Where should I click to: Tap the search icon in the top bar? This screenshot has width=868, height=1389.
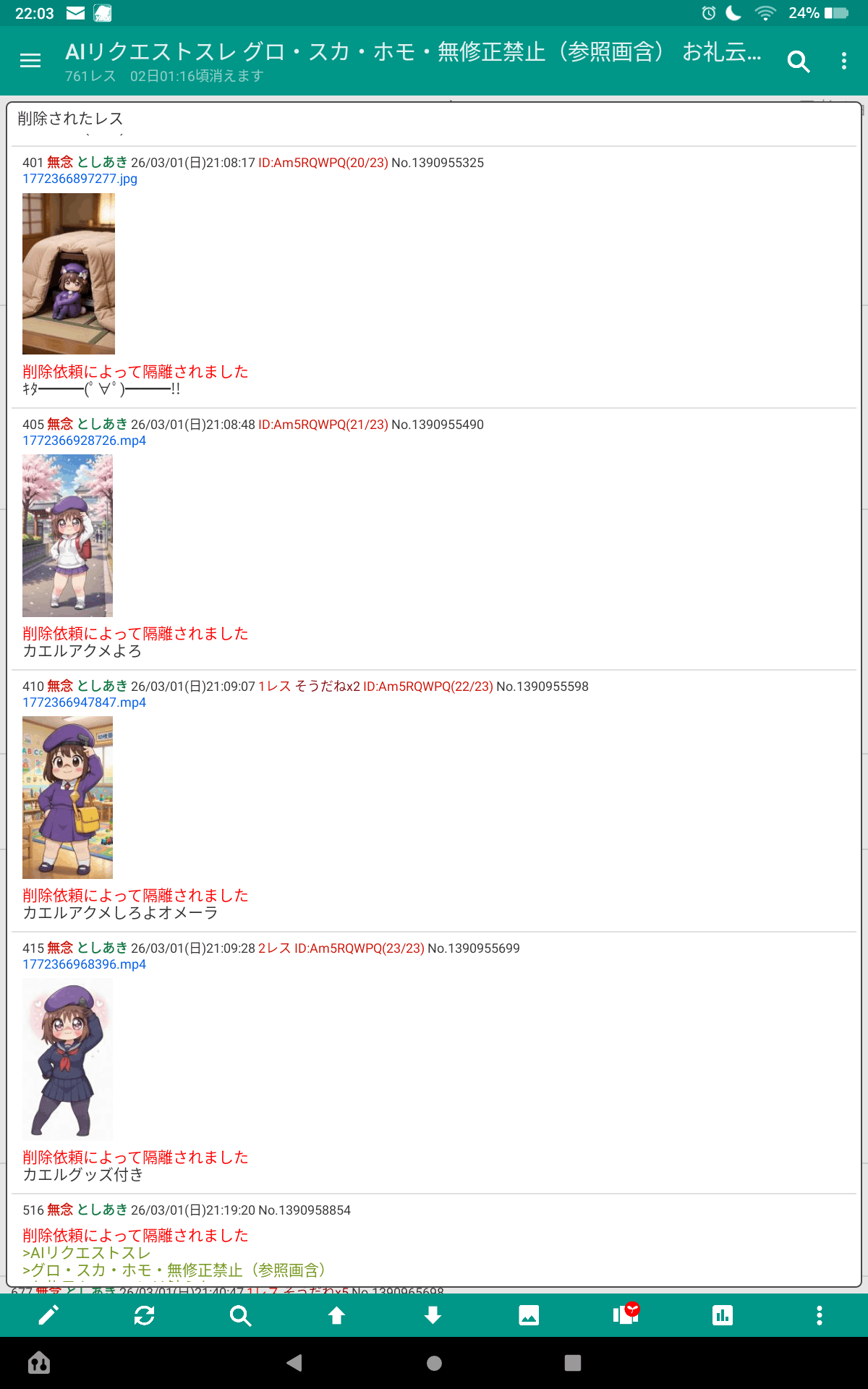pyautogui.click(x=798, y=61)
